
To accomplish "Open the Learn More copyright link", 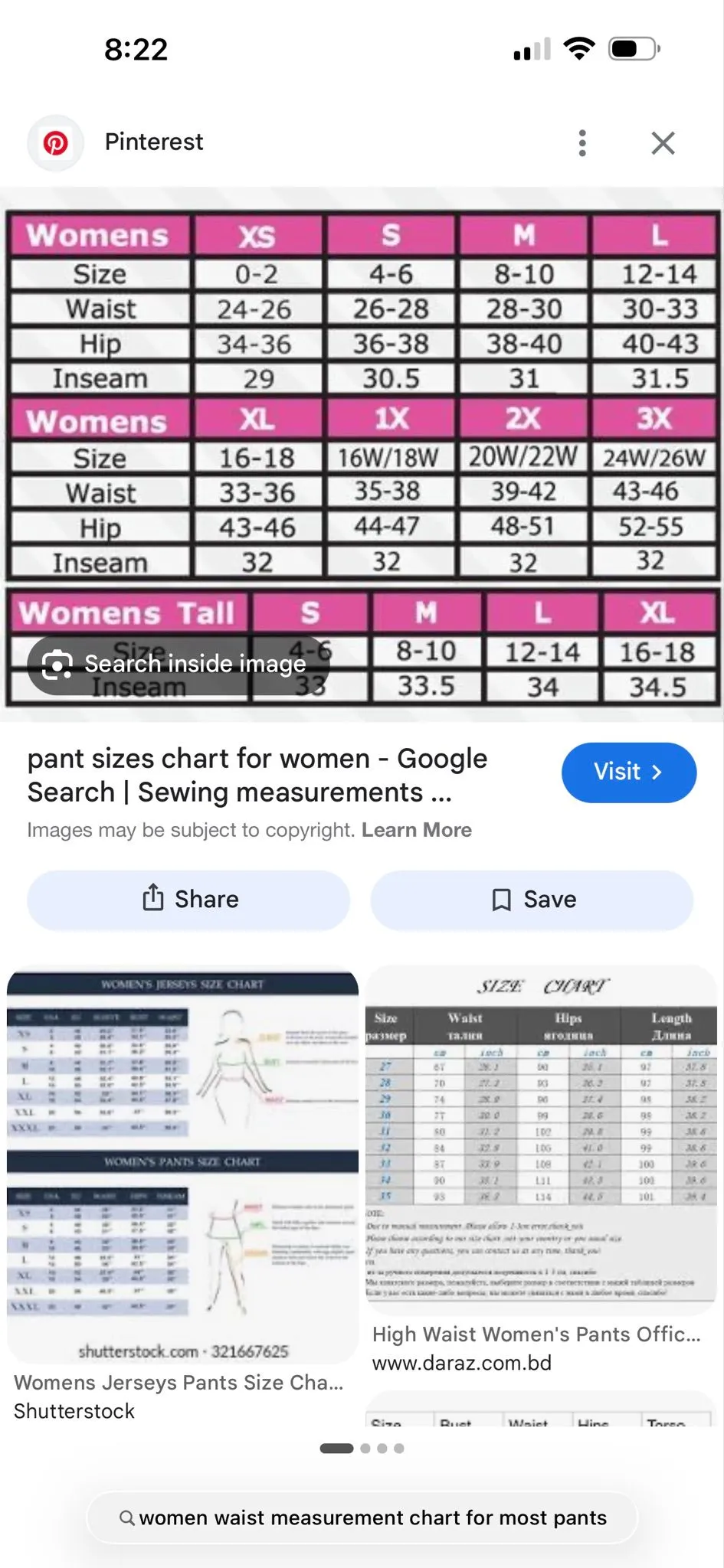I will click(417, 830).
